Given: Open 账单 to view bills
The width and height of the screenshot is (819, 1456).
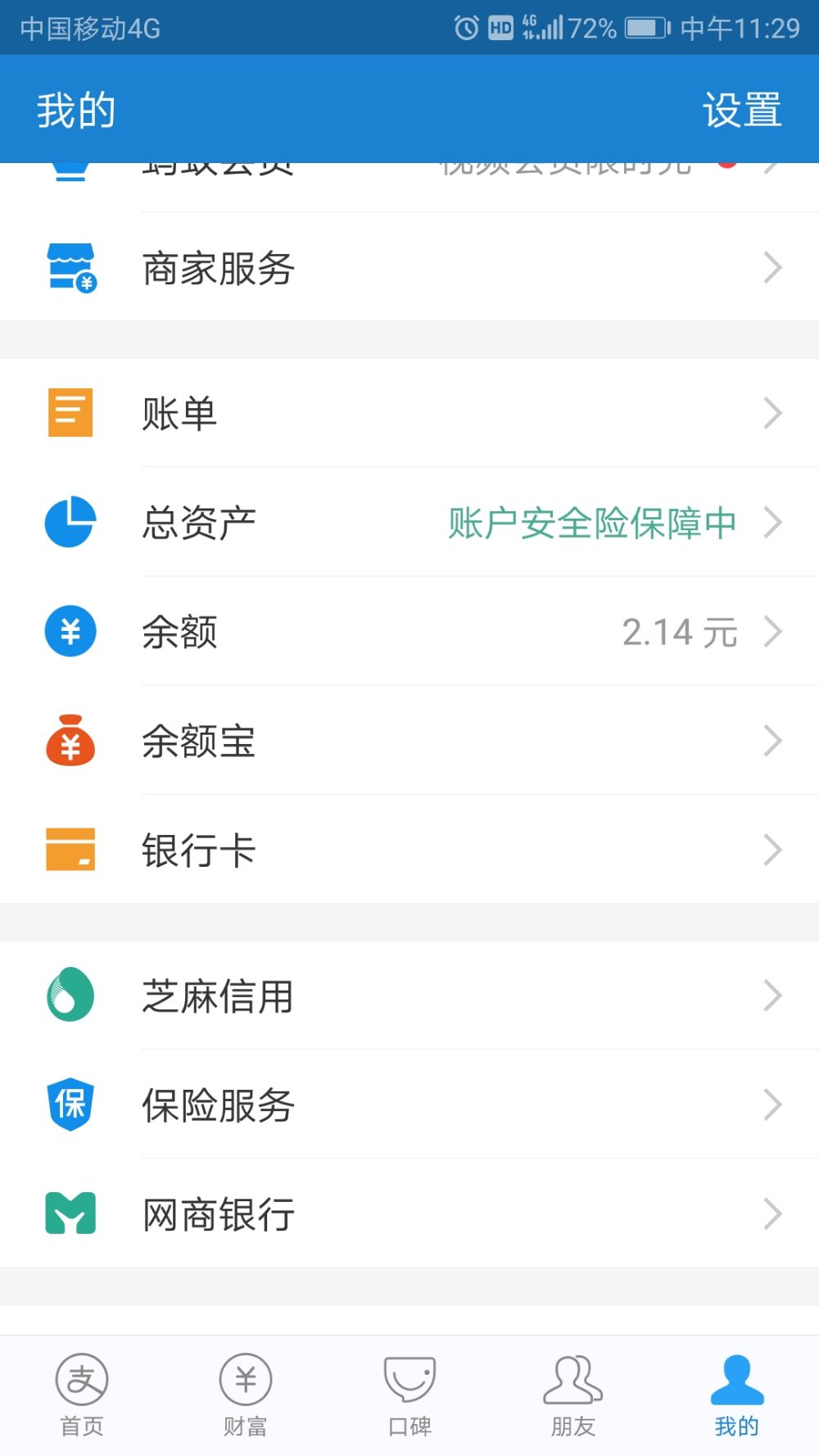Looking at the screenshot, I should tap(409, 413).
